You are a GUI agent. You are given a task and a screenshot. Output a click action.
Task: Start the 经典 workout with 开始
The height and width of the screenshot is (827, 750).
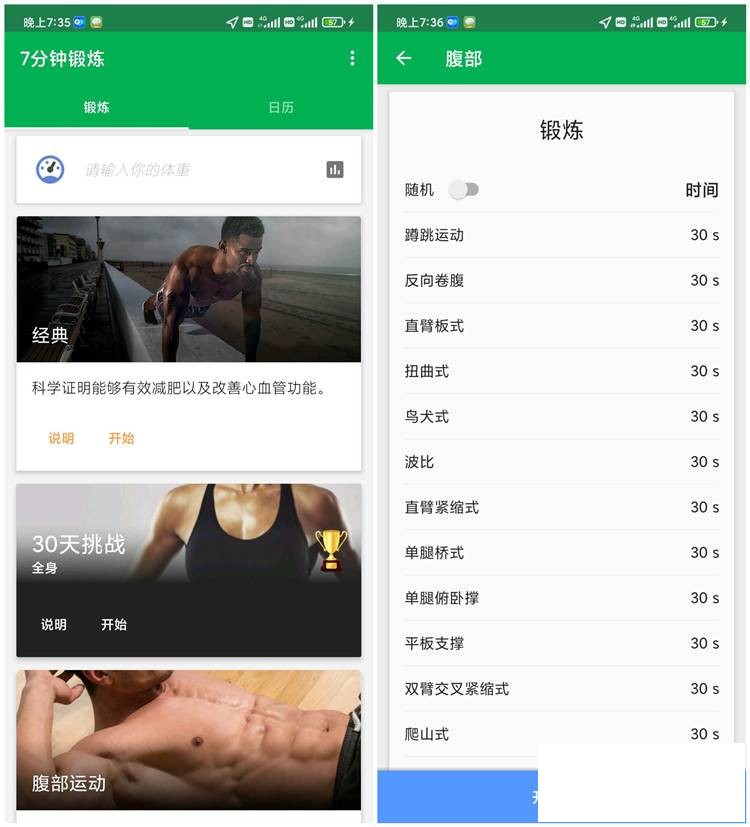click(121, 438)
